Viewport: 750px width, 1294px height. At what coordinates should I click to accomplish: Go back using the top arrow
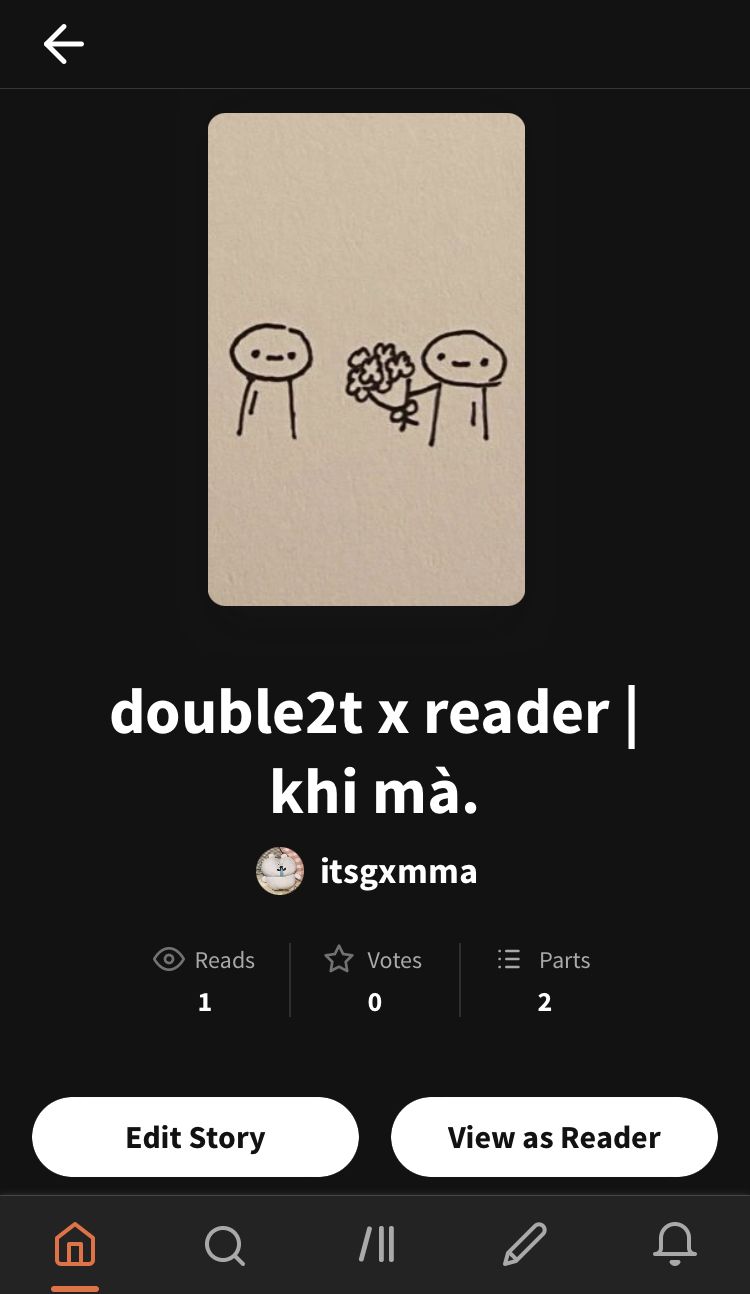(x=63, y=45)
